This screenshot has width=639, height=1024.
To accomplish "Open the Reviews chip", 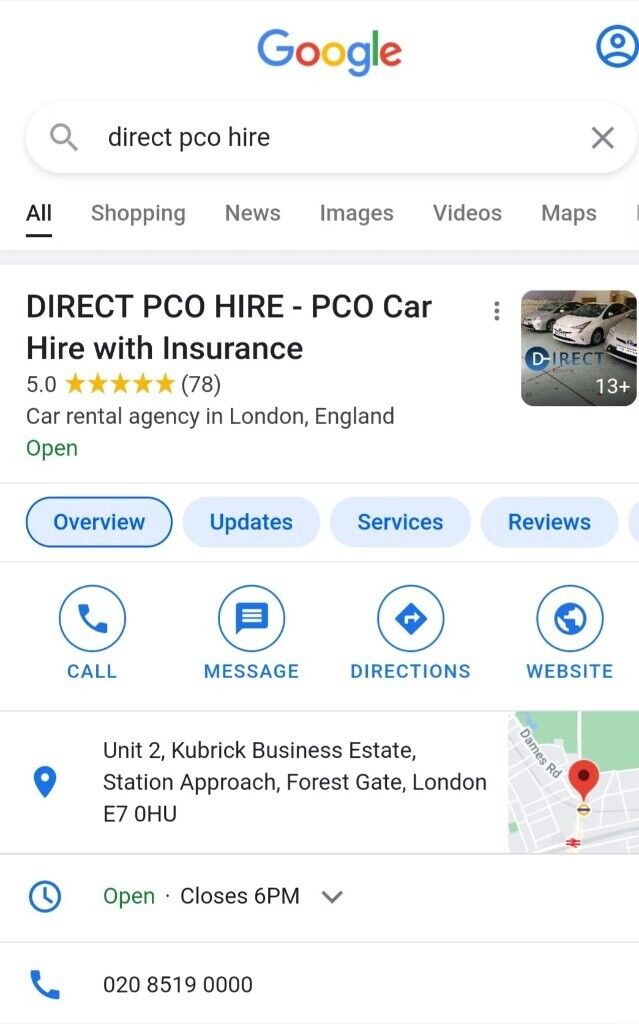I will pyautogui.click(x=549, y=522).
